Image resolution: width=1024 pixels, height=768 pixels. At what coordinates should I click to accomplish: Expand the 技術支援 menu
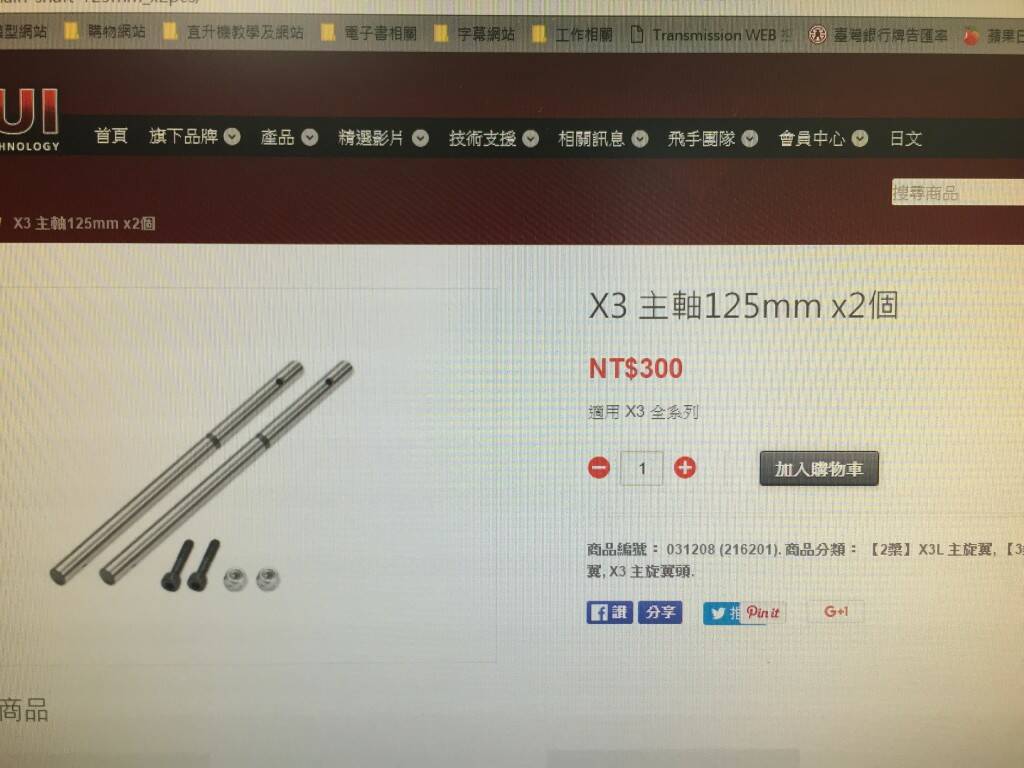[493, 139]
